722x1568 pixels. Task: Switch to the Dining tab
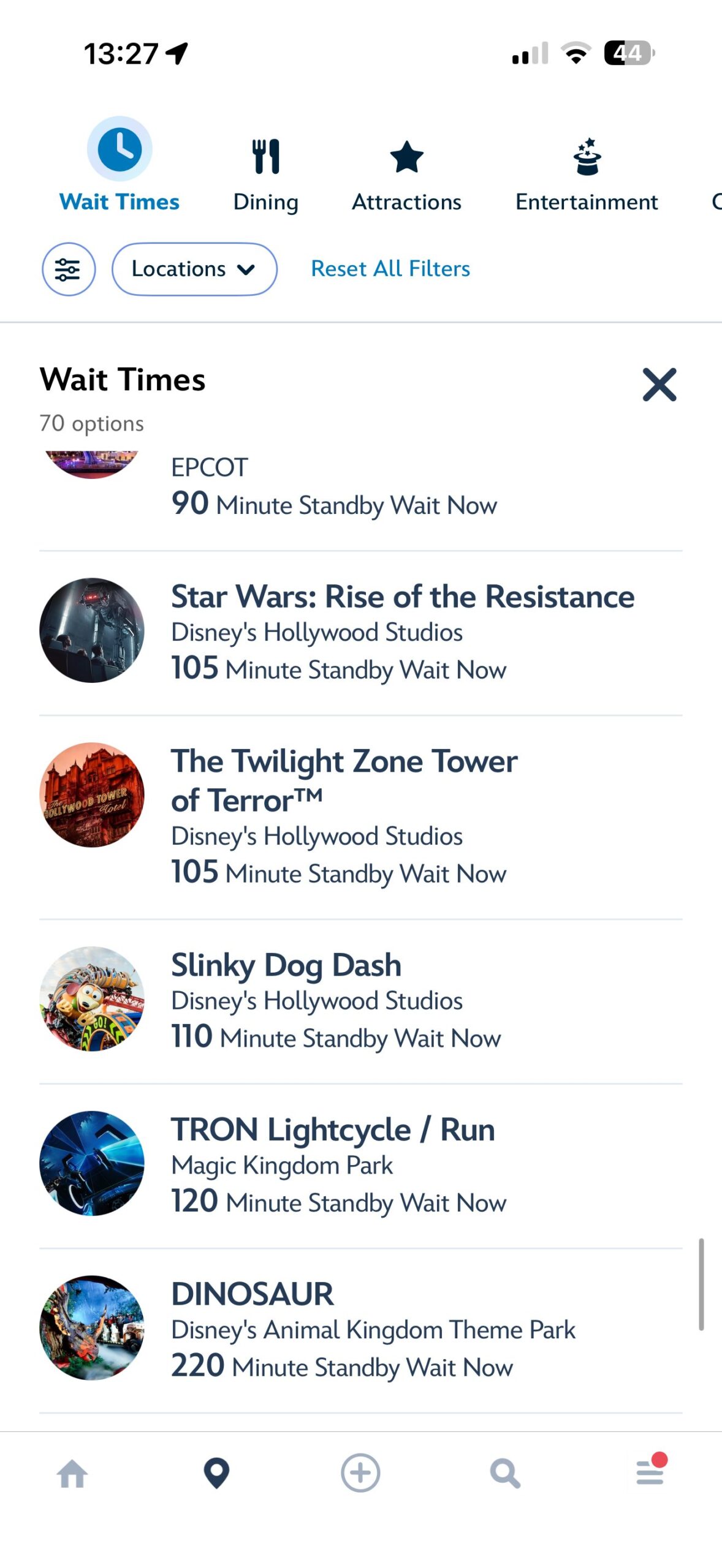pyautogui.click(x=265, y=175)
